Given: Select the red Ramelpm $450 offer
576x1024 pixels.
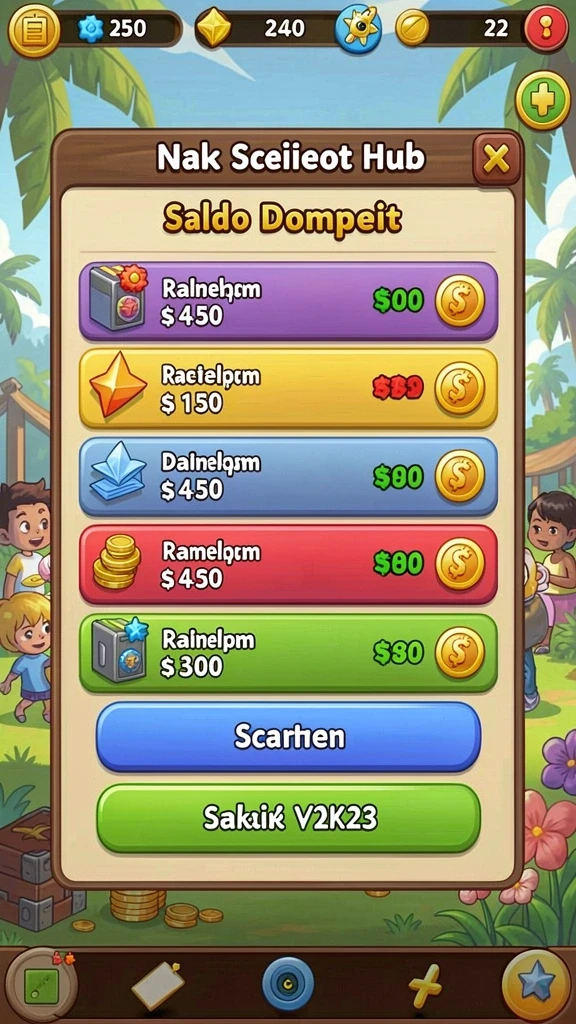Looking at the screenshot, I should click(288, 564).
